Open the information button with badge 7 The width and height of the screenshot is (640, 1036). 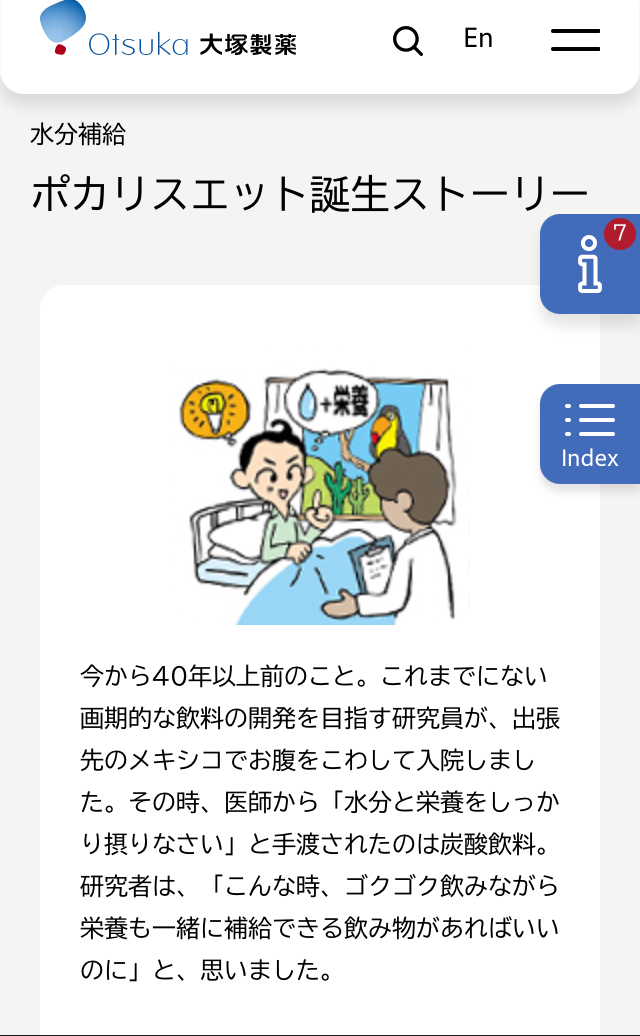click(590, 264)
